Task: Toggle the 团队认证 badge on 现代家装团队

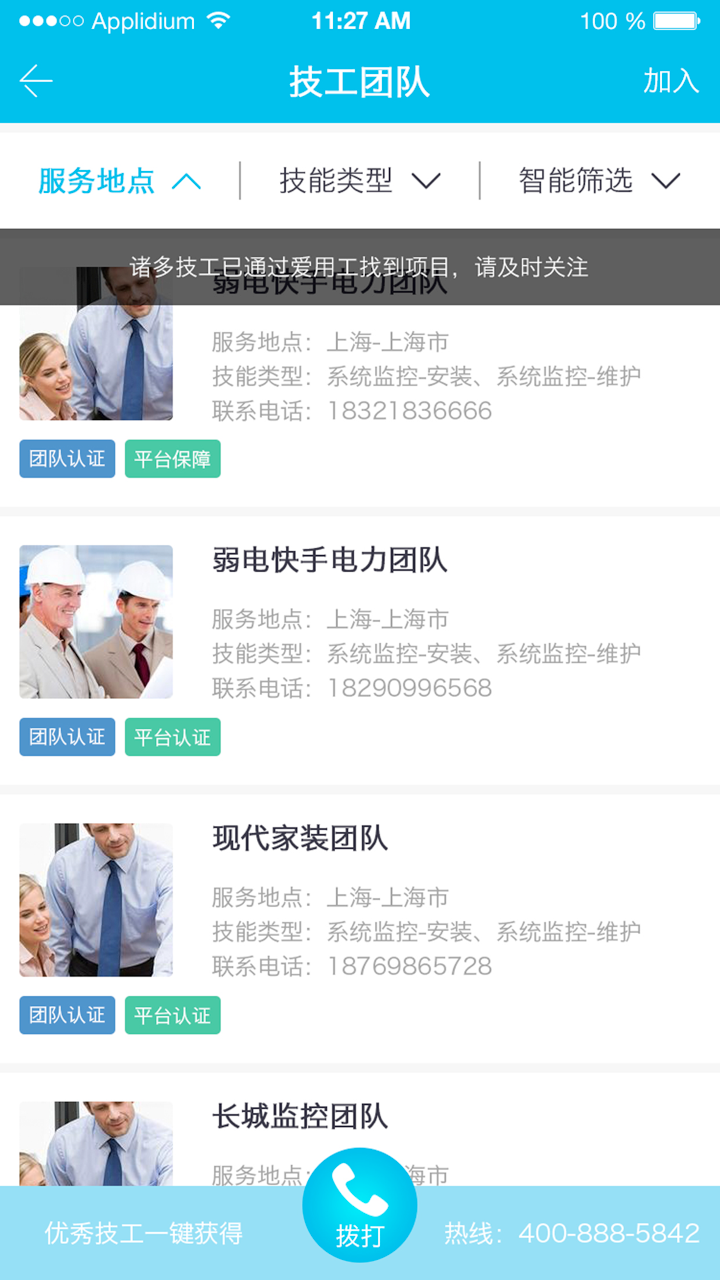Action: tap(66, 1015)
